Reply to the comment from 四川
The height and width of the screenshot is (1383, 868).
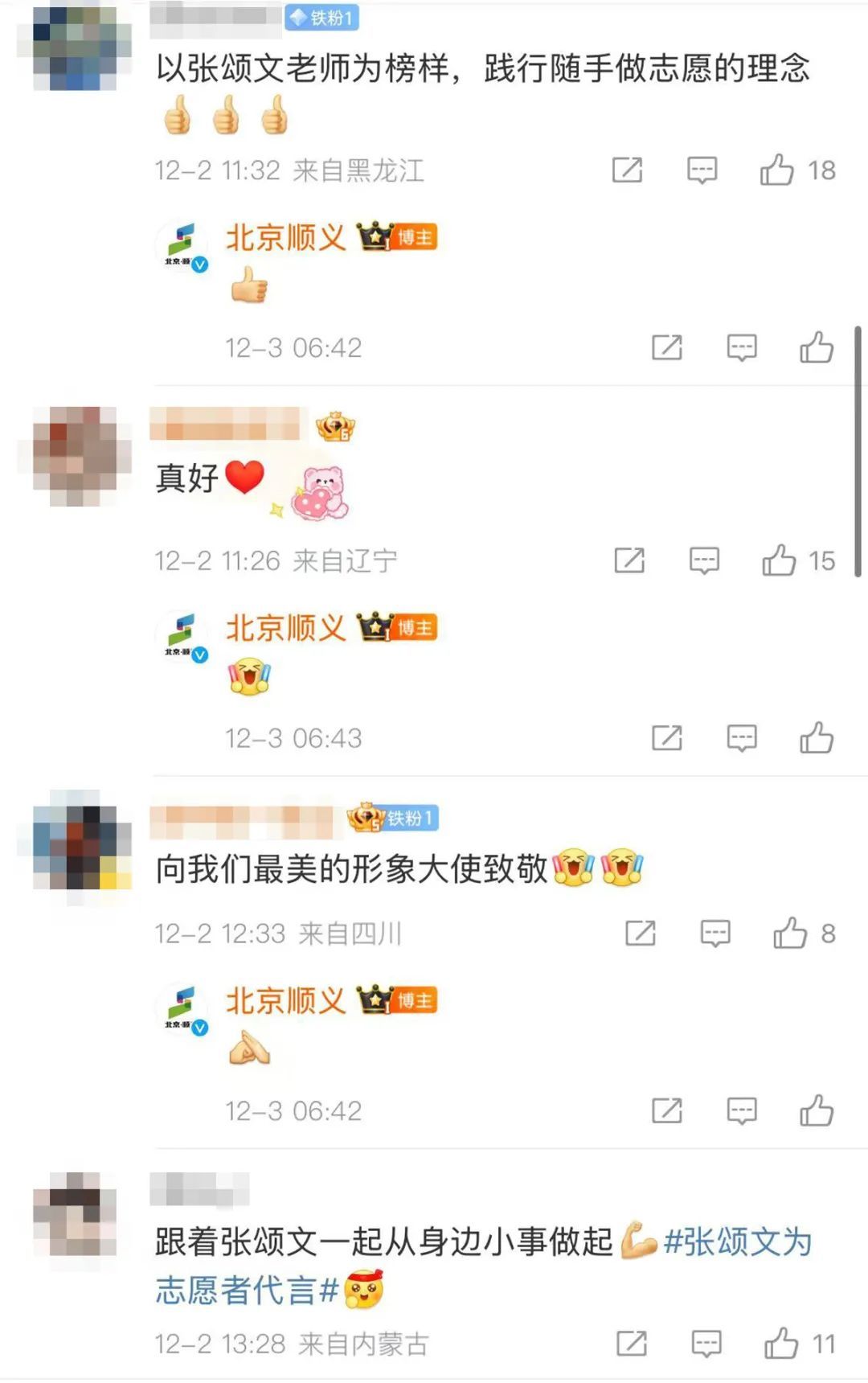[715, 934]
